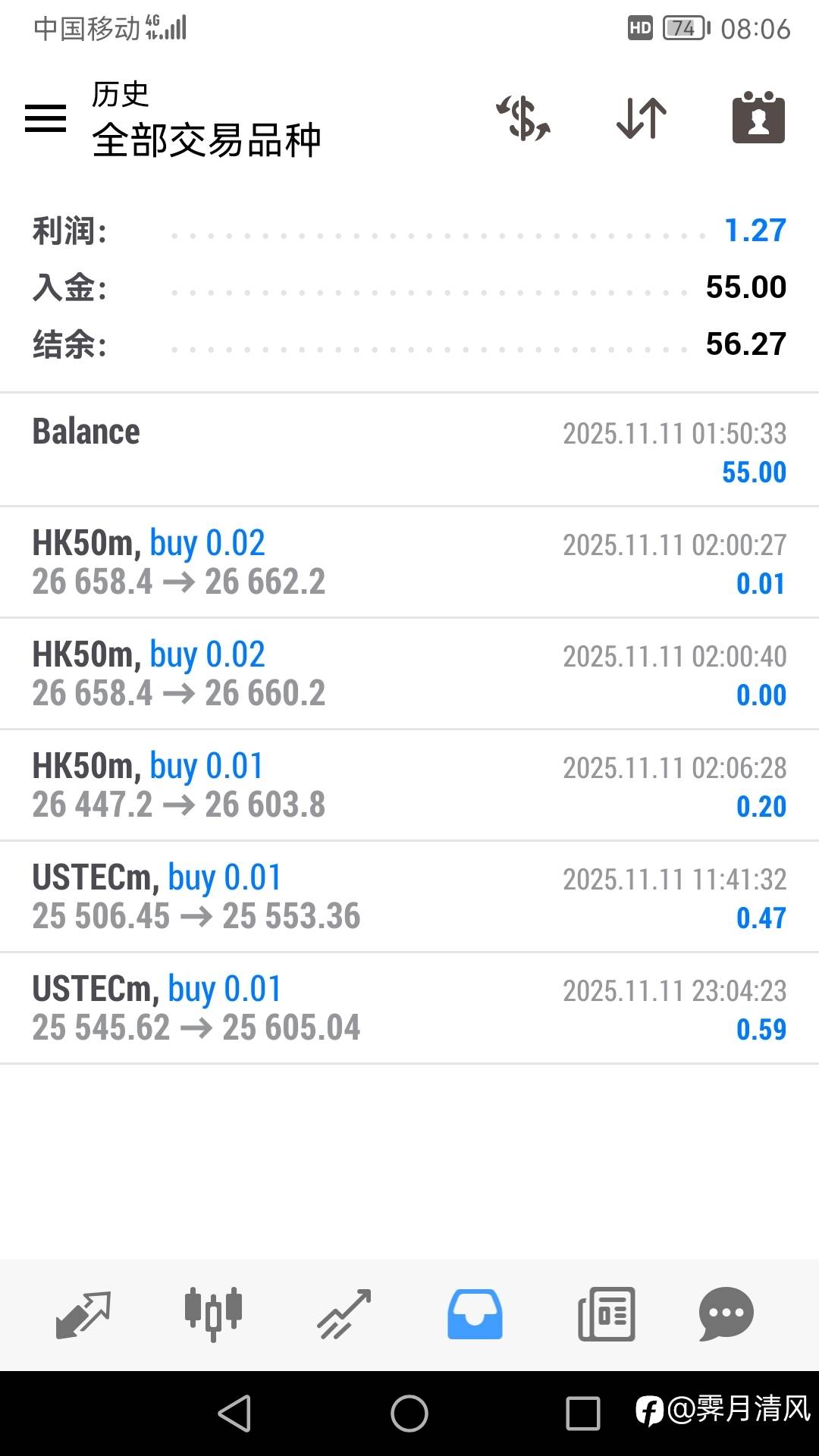Open the sort arrows option
This screenshot has height=1456, width=819.
pyautogui.click(x=642, y=118)
